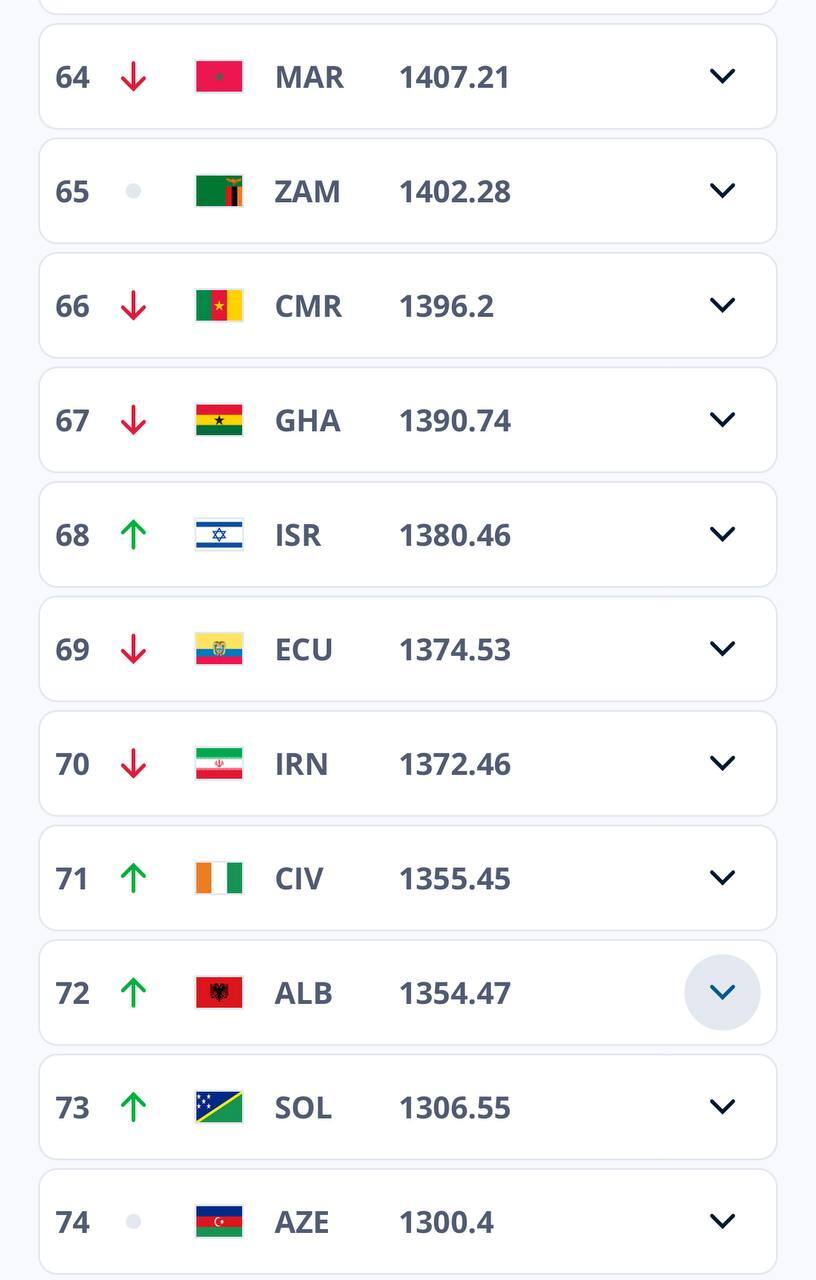Show more info for ISR
The height and width of the screenshot is (1280, 816).
pos(722,534)
